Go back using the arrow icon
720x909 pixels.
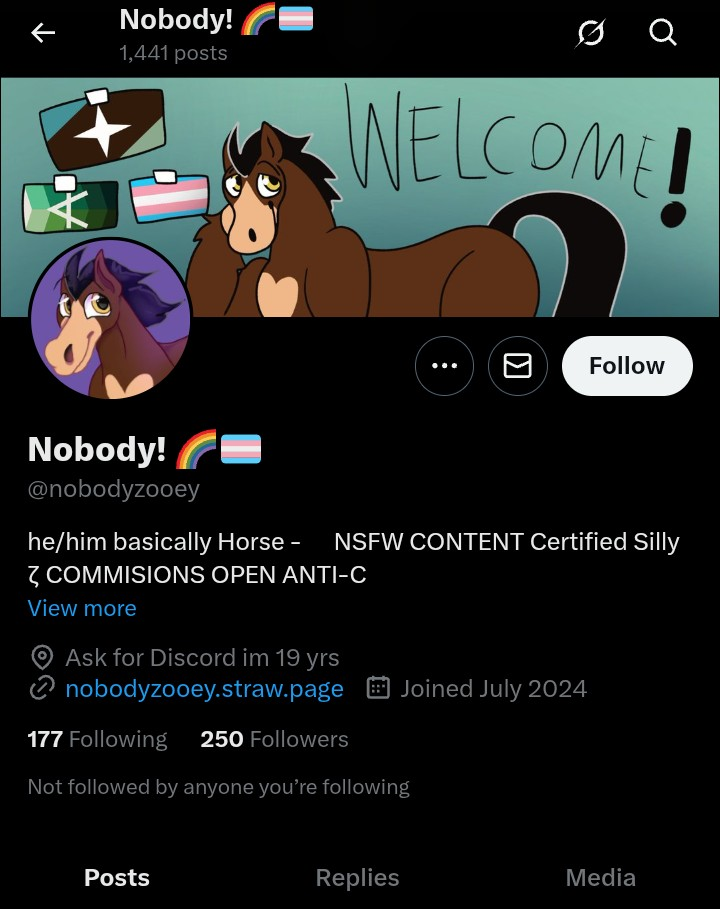[x=43, y=34]
